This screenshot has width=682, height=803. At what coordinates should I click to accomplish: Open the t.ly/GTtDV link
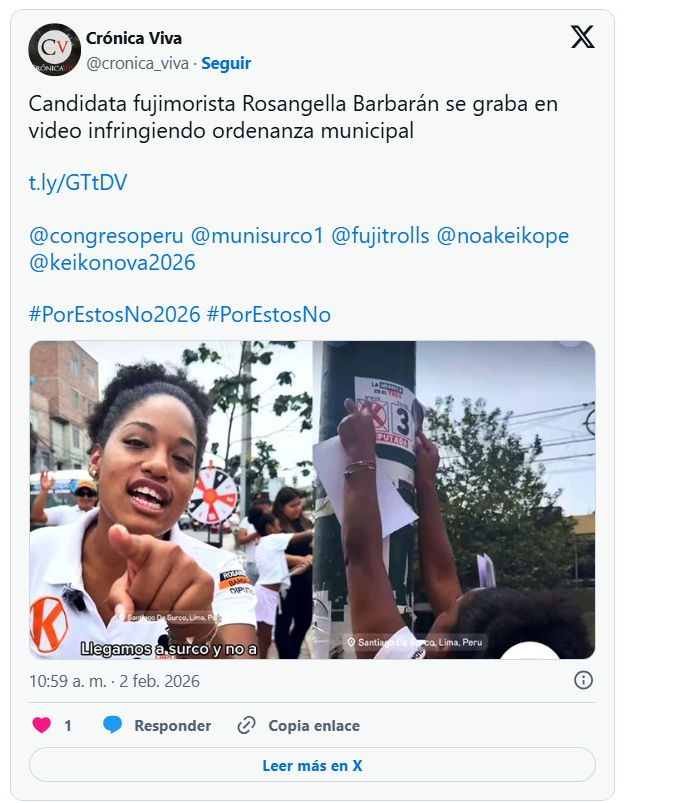[x=78, y=183]
